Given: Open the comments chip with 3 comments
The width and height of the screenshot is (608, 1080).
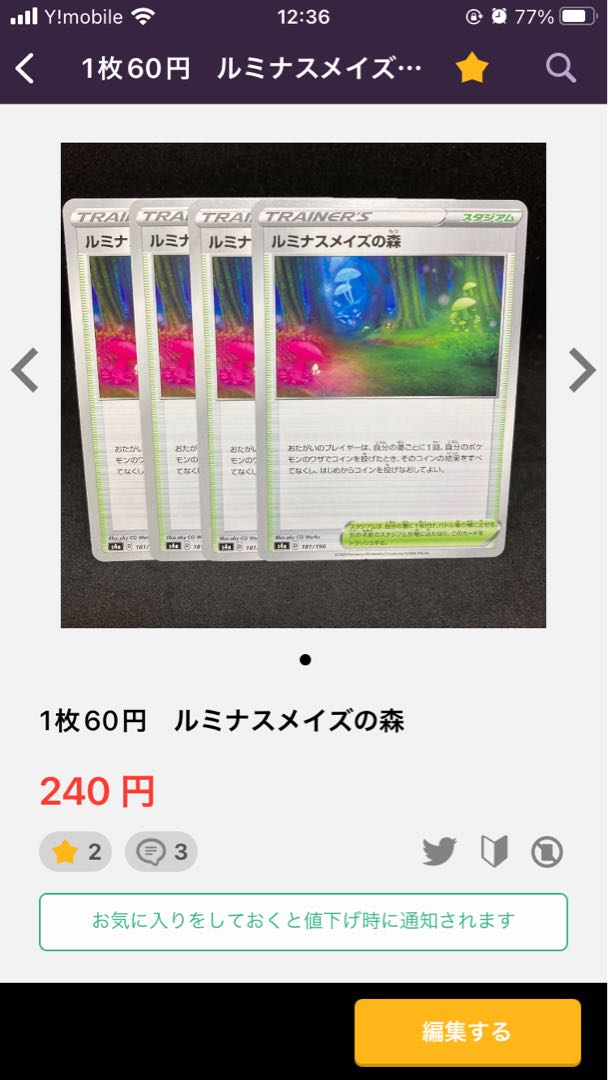Looking at the screenshot, I should point(162,852).
